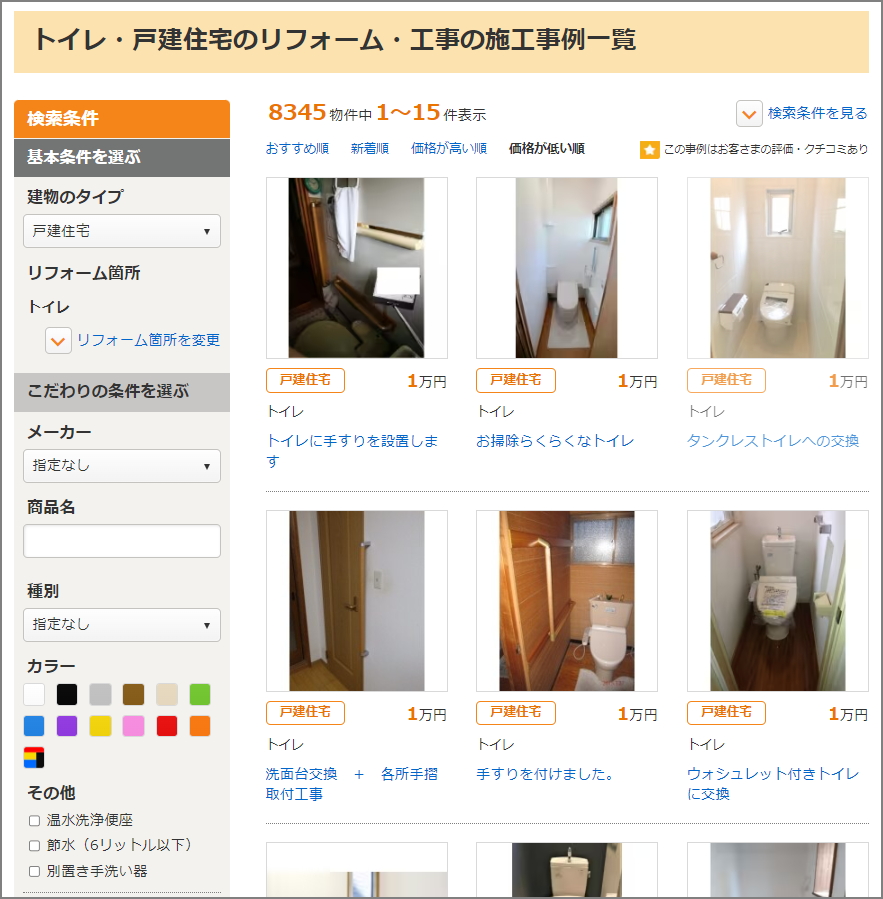Open ウォシュレット付きトイレに交換 photo
This screenshot has width=883, height=899.
pyautogui.click(x=777, y=601)
